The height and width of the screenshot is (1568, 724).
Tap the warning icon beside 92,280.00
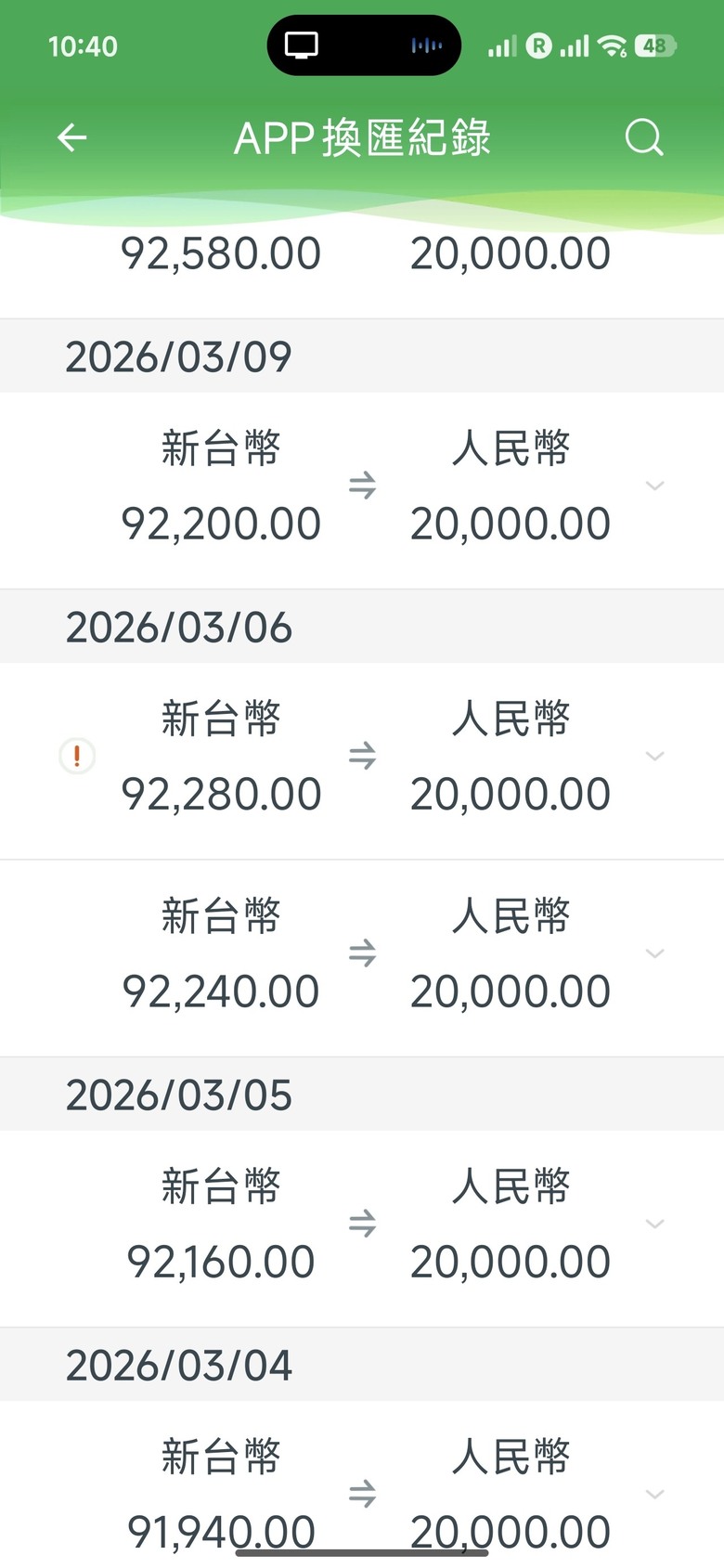pyautogui.click(x=77, y=756)
